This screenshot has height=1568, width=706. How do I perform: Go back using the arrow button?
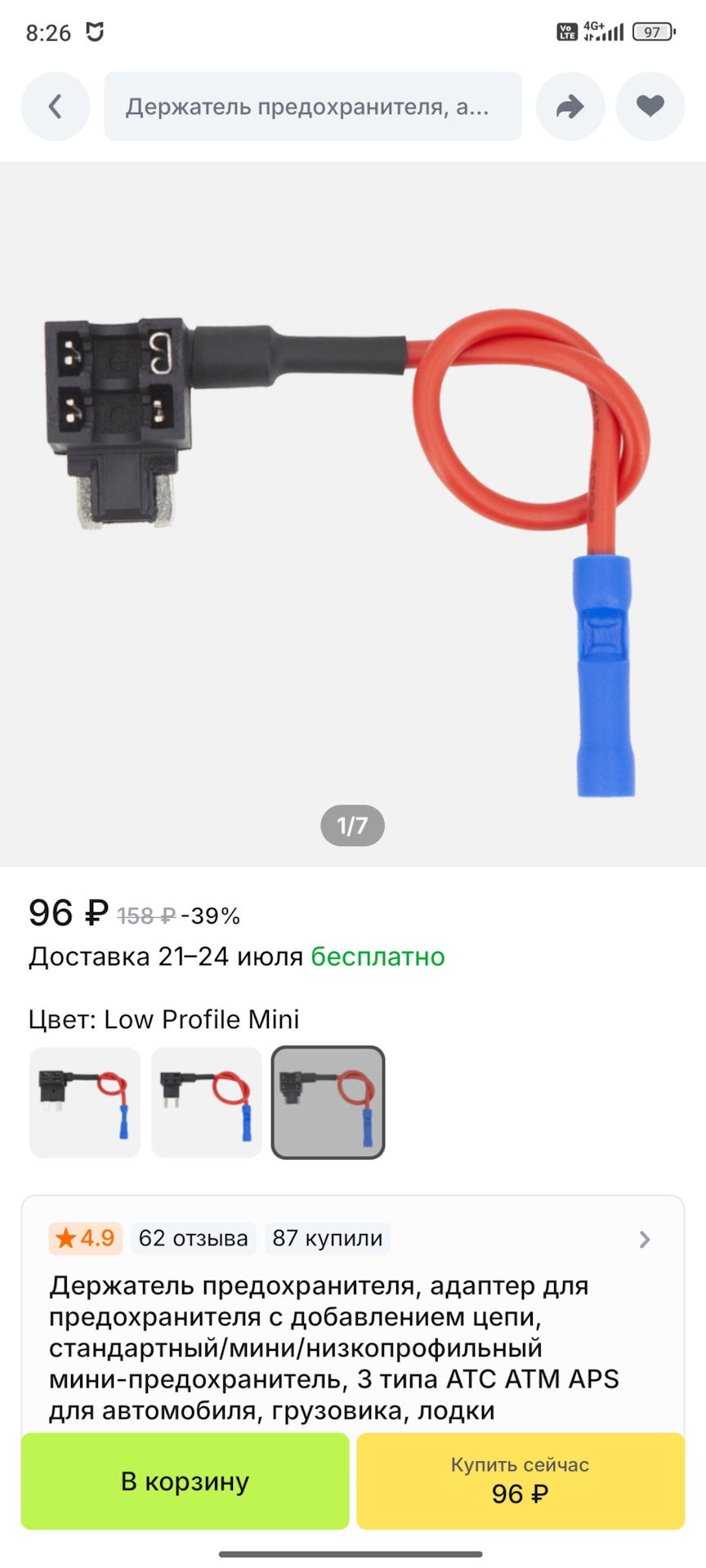(55, 106)
